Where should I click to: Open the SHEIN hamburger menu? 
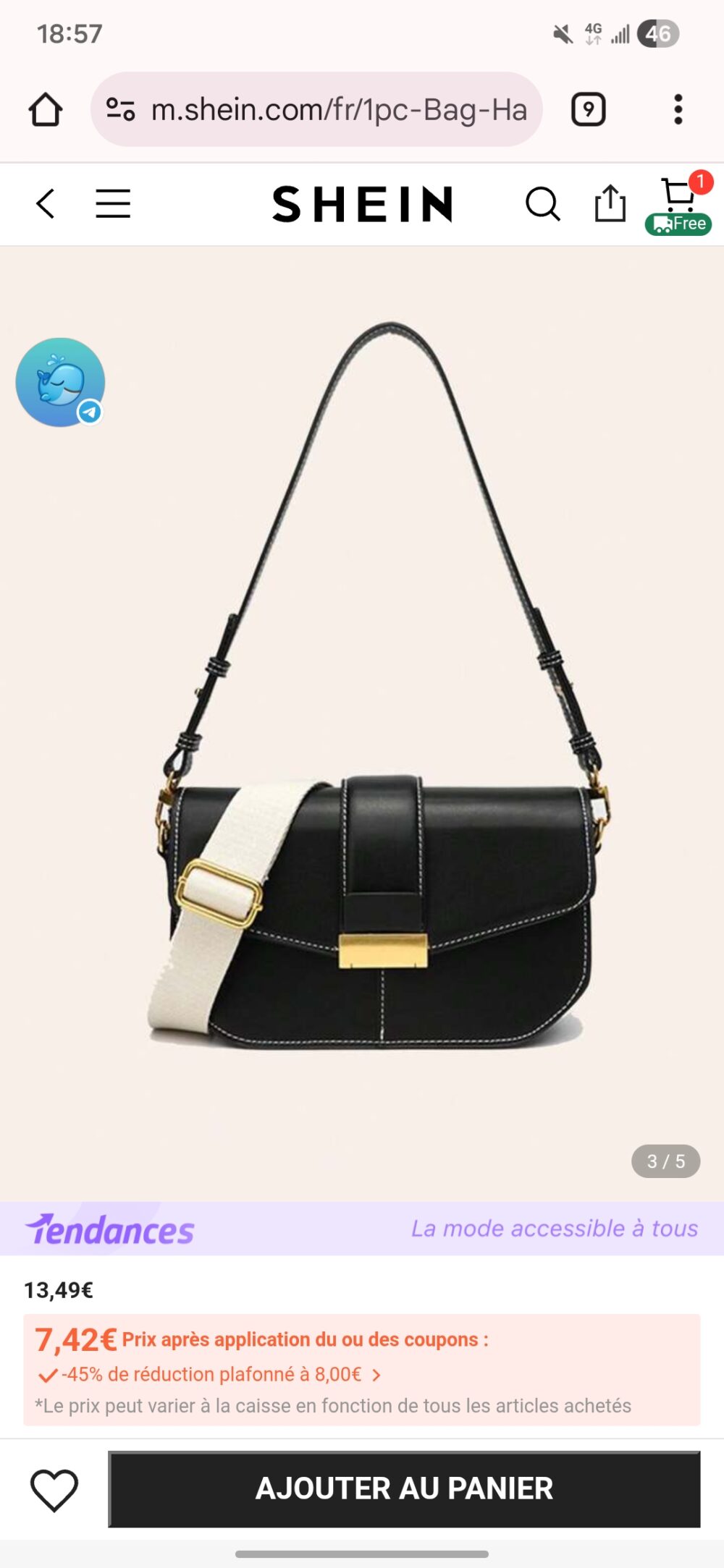(113, 203)
